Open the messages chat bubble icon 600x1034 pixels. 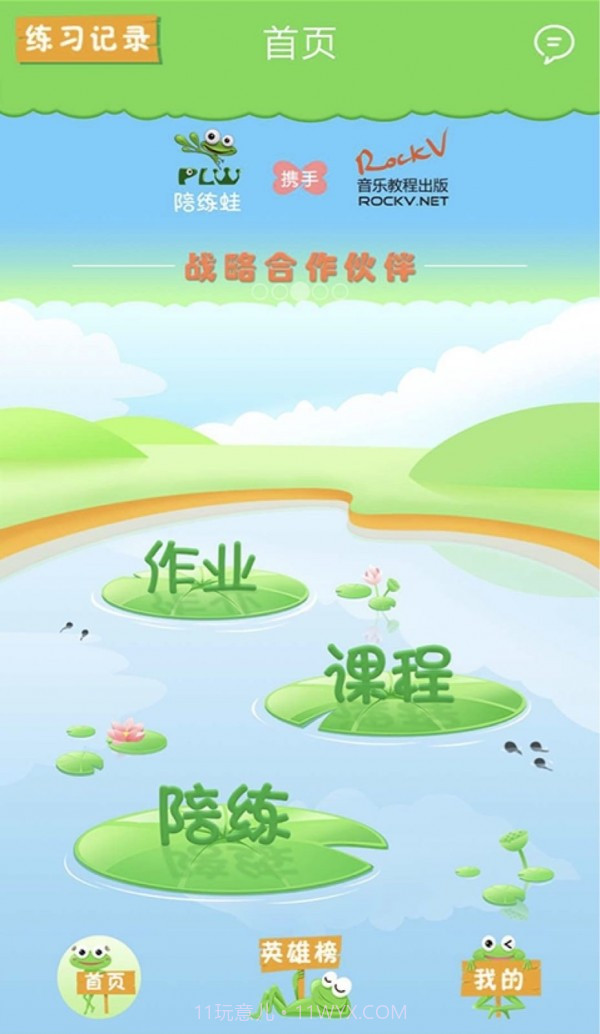pyautogui.click(x=553, y=43)
